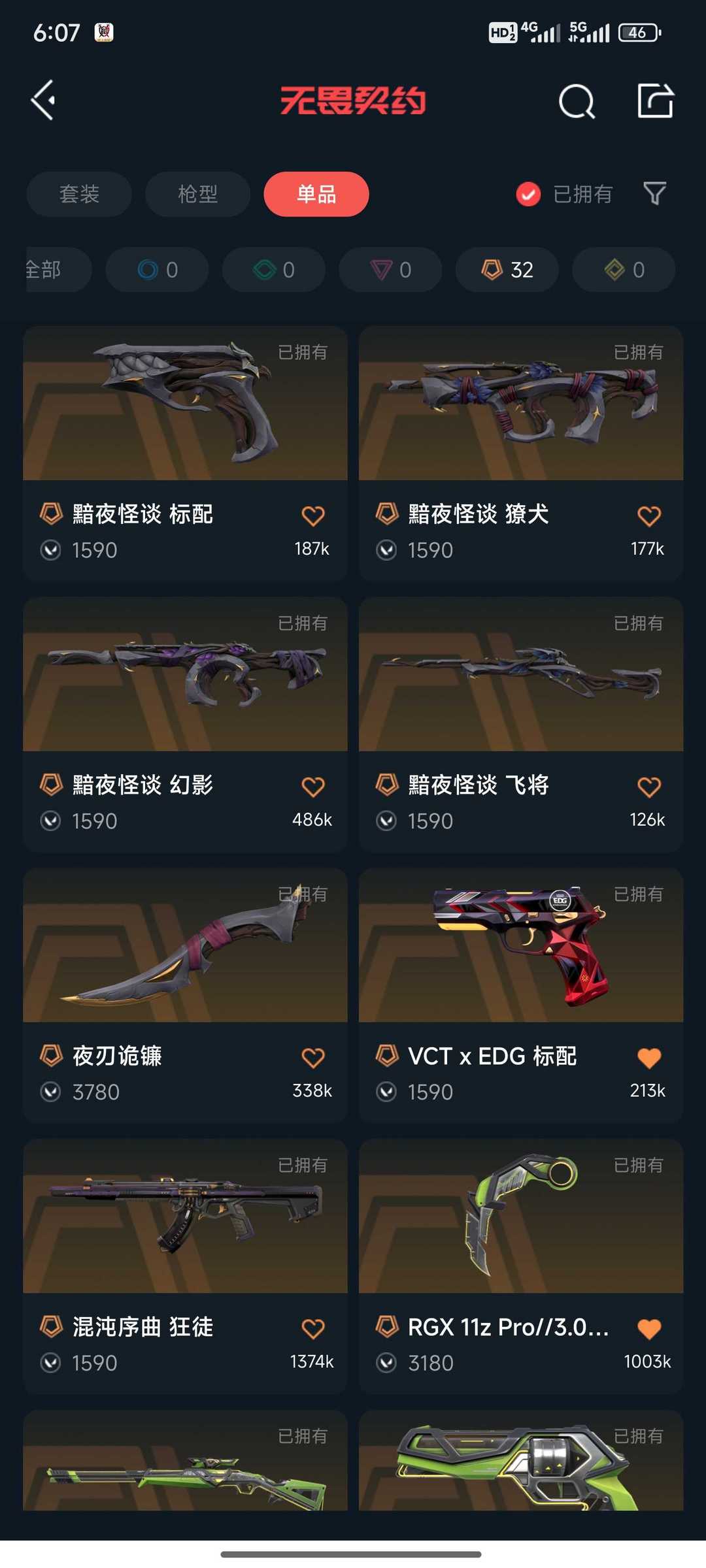The image size is (706, 1568).
Task: Open the 黯夜怪谈 幻影 skin card
Action: coord(185,725)
